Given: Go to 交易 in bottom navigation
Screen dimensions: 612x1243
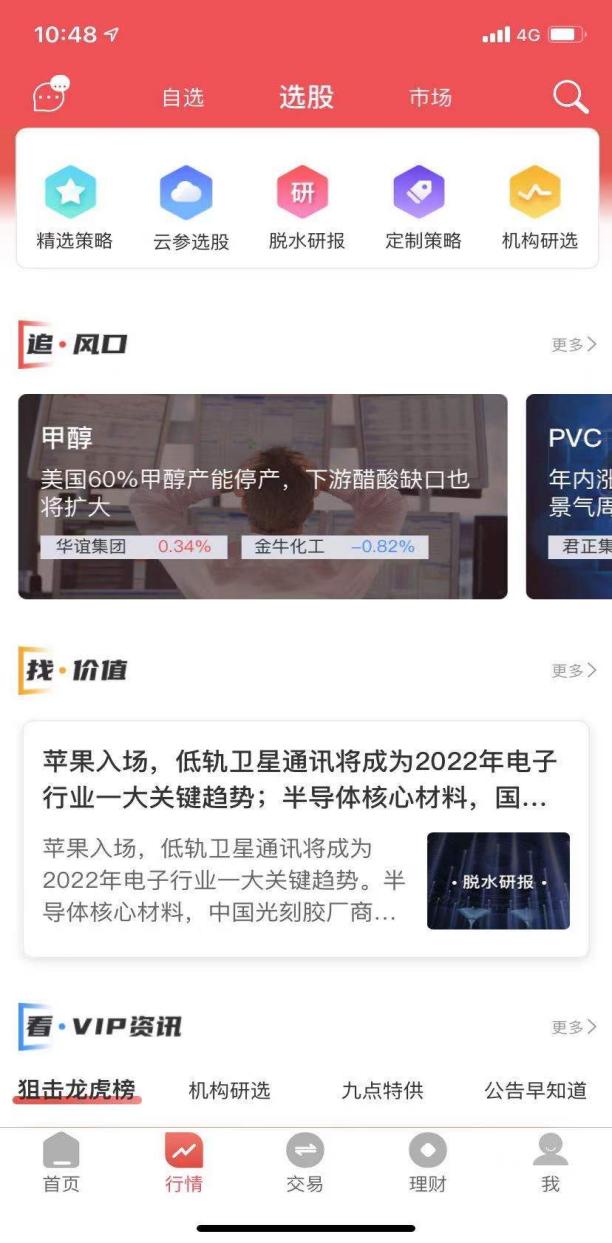Looking at the screenshot, I should click(305, 1164).
